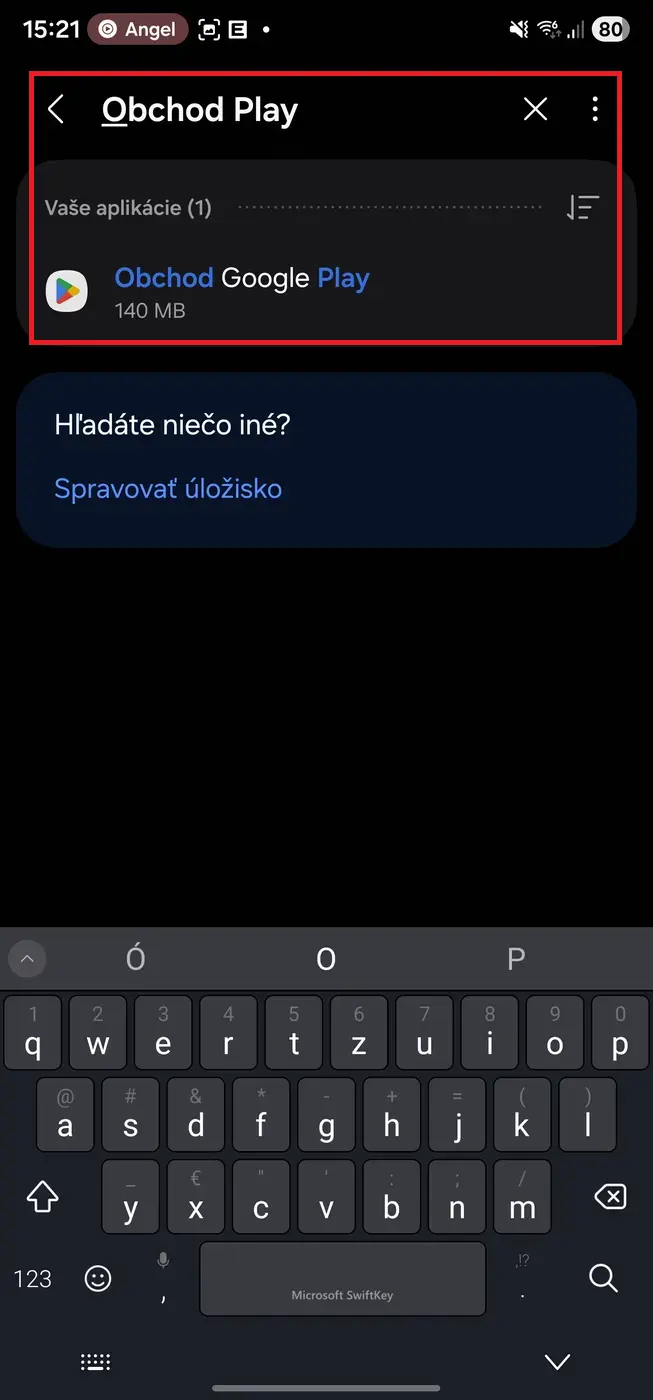Expand the keyboard toolbar arrow
653x1400 pixels.
click(27, 960)
